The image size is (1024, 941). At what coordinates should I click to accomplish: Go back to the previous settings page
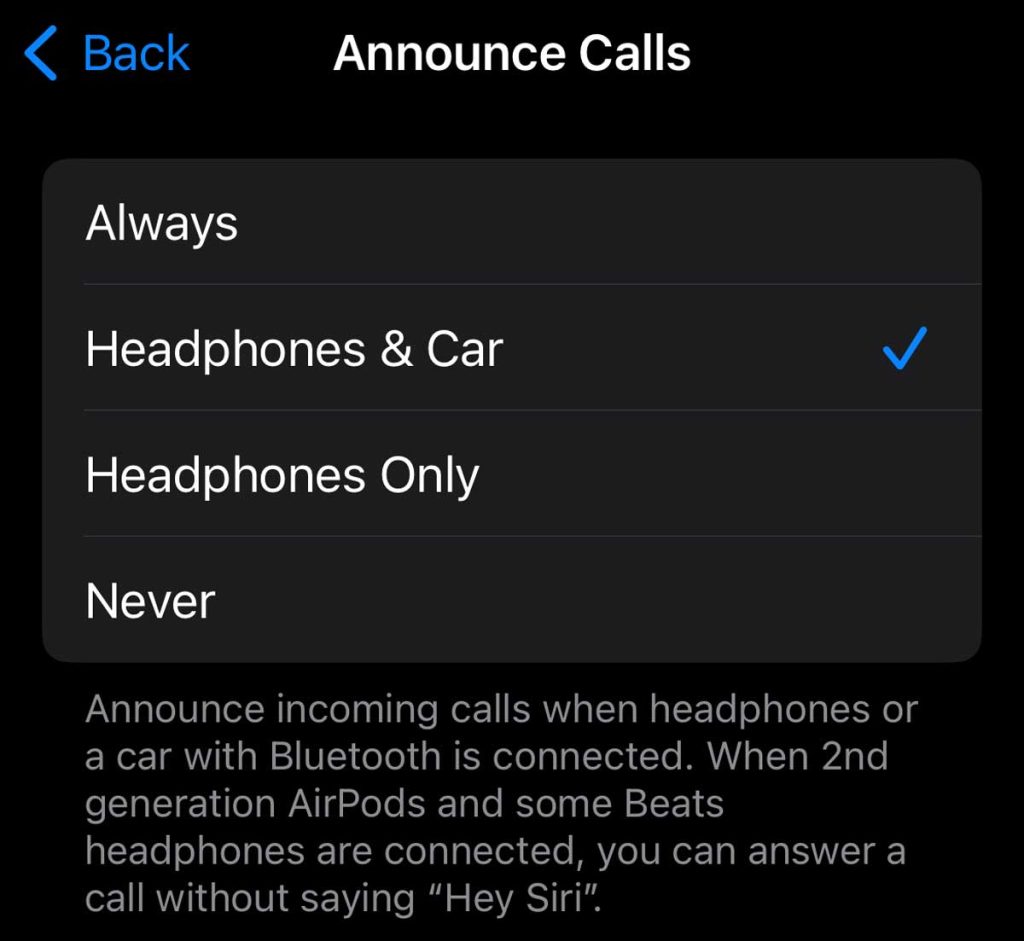point(108,53)
